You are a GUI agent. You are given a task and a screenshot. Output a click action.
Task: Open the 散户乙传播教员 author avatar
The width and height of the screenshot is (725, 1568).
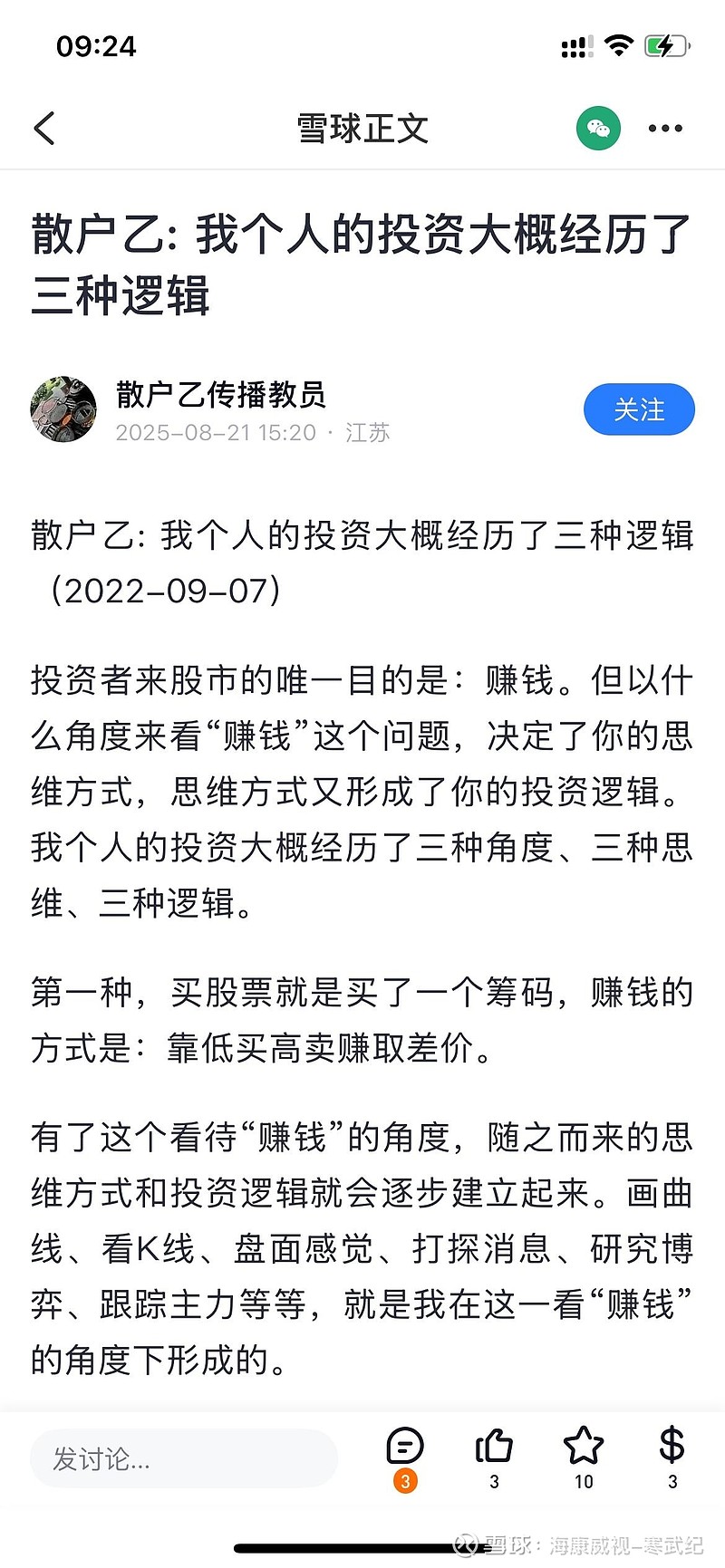point(63,409)
